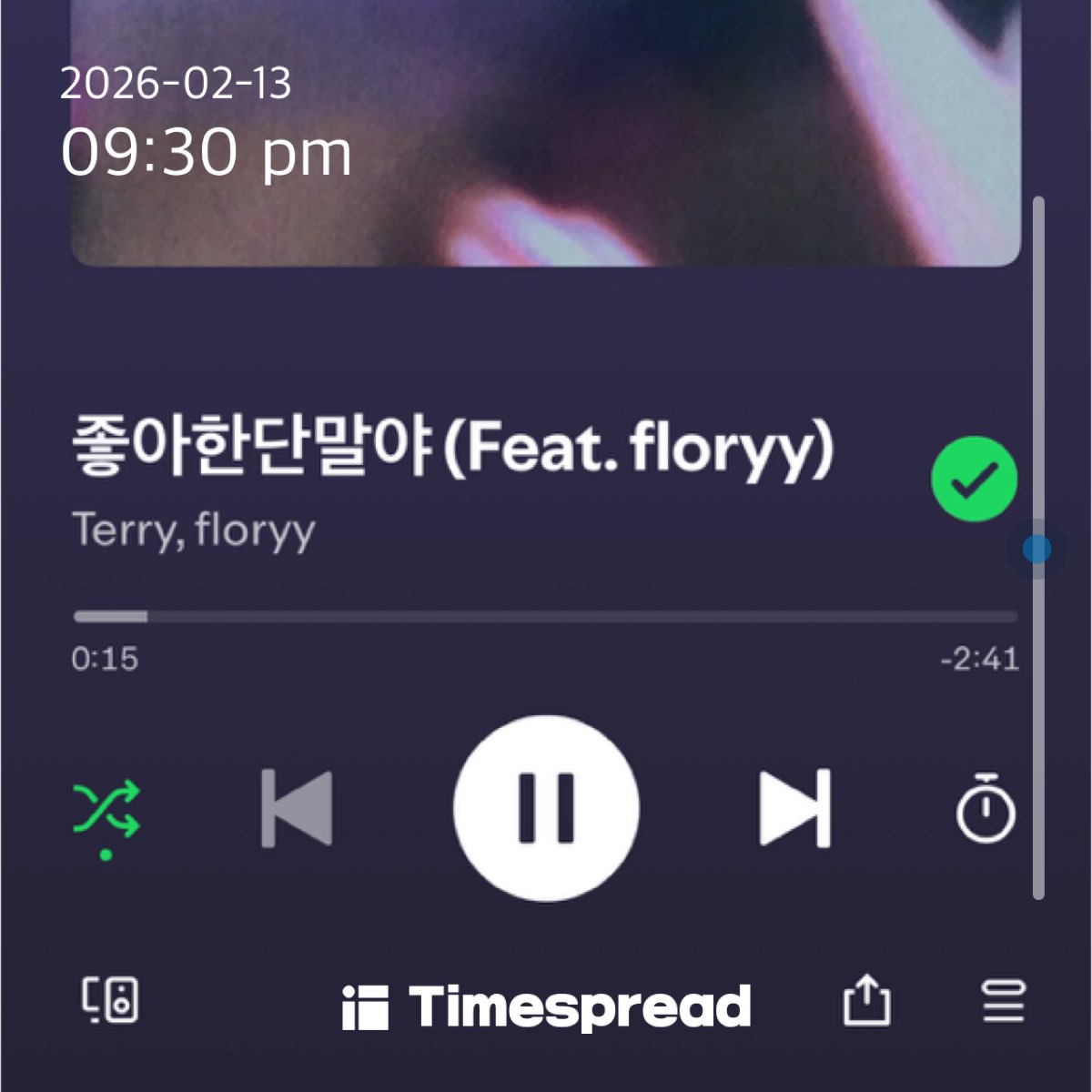Open the connect to device menu
The width and height of the screenshot is (1092, 1092).
tap(110, 1001)
